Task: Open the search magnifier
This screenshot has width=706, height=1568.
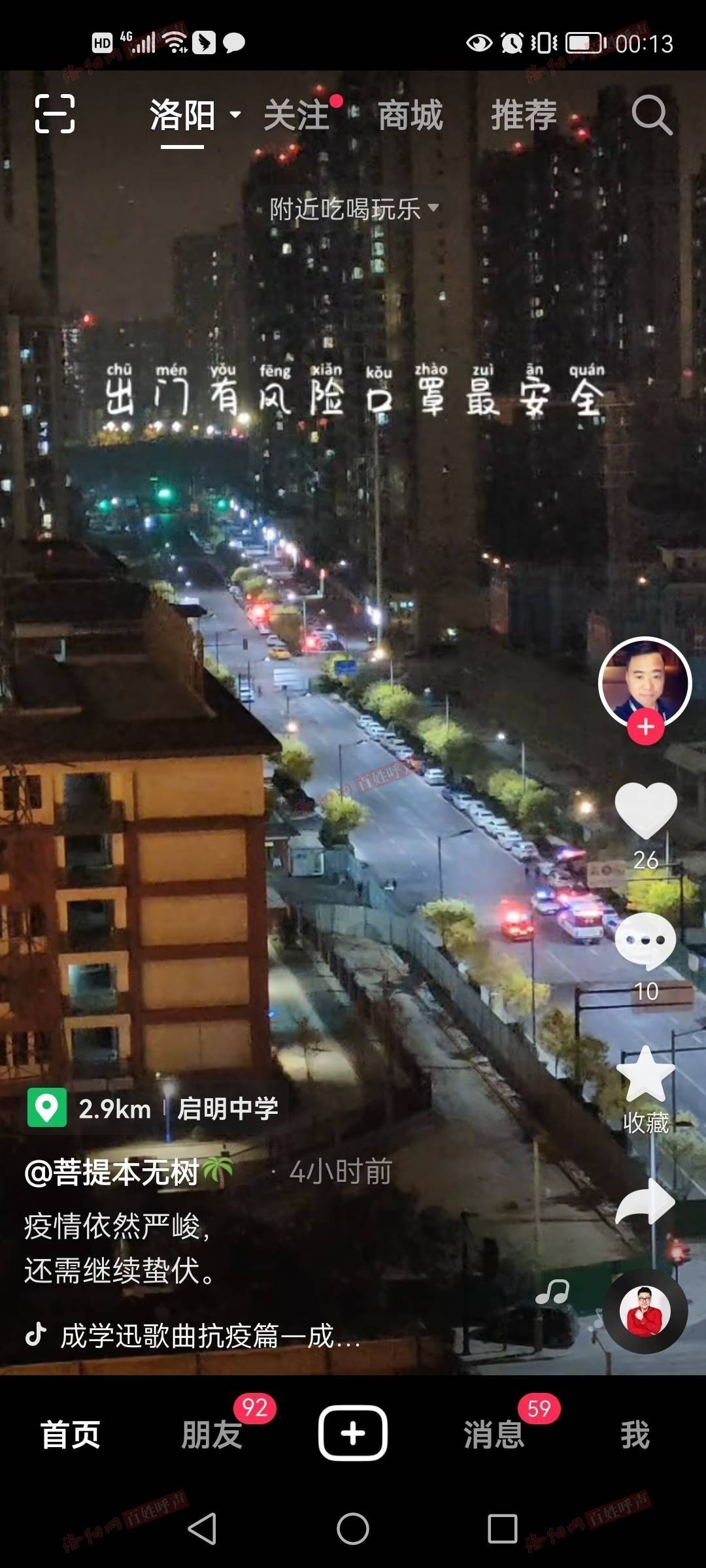Action: (x=651, y=116)
